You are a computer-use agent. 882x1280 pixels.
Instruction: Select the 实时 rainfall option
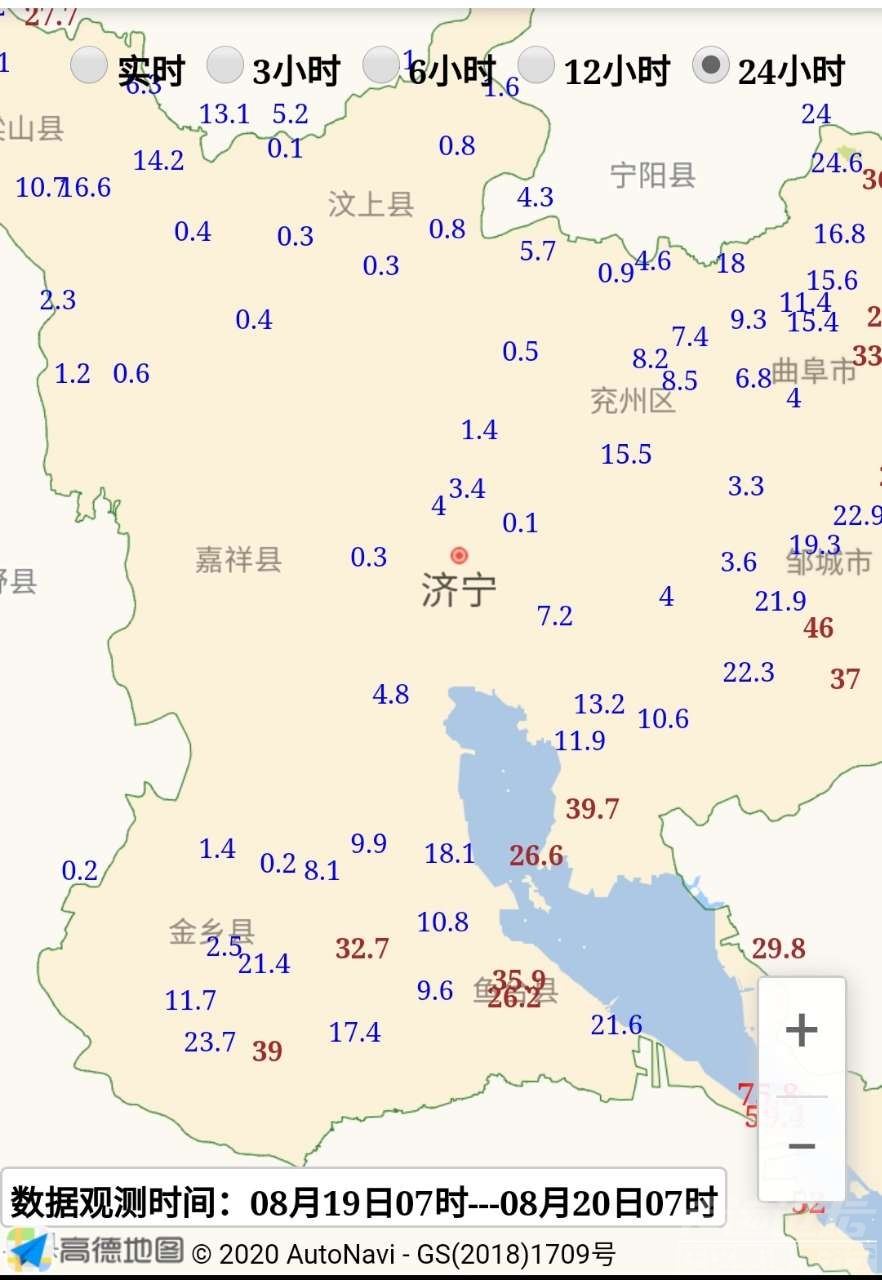tap(90, 66)
